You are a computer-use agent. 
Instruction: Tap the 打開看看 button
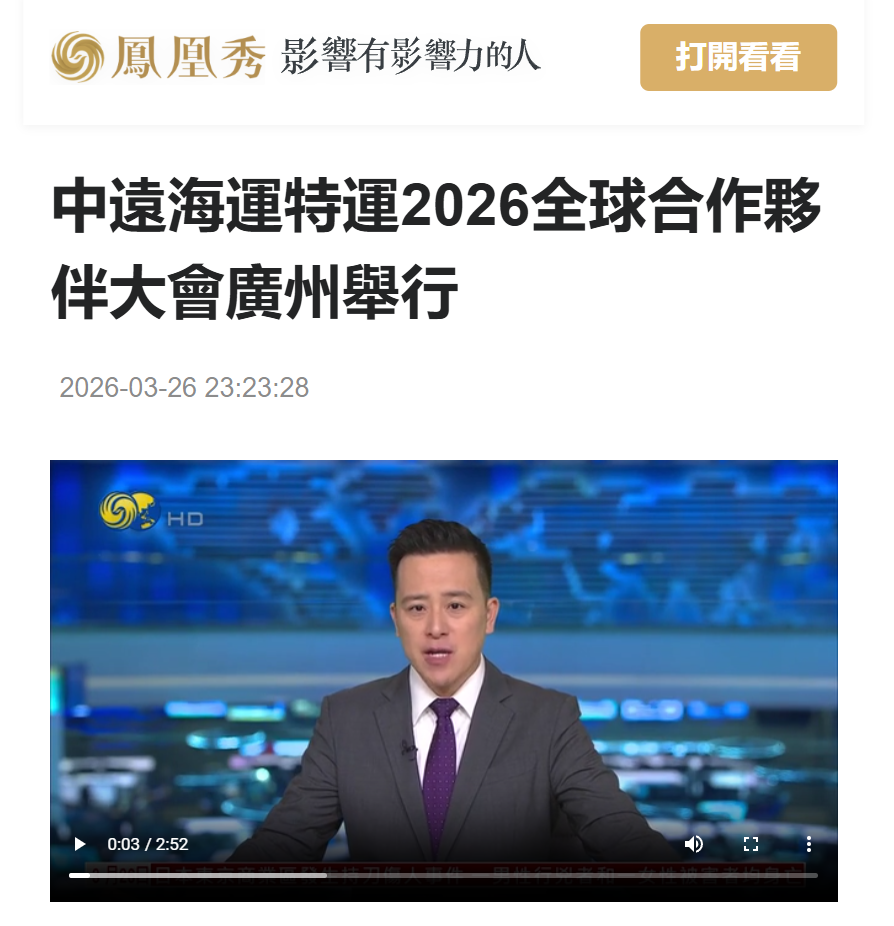[x=738, y=58]
